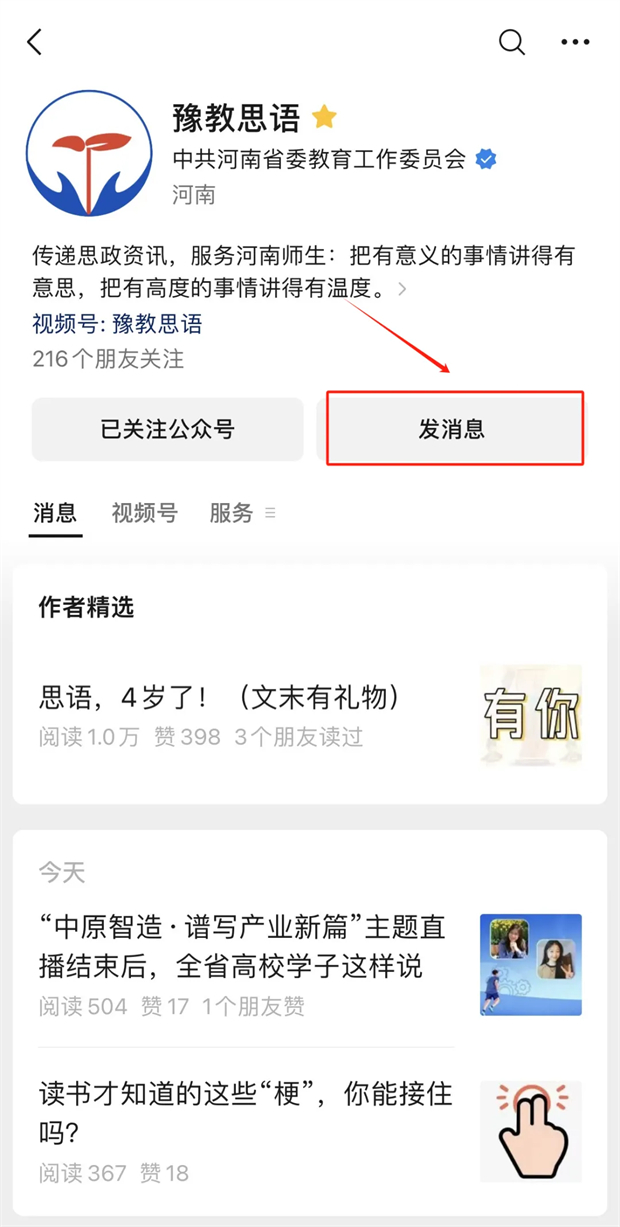Open the 中原智造 live broadcast article

[242, 947]
